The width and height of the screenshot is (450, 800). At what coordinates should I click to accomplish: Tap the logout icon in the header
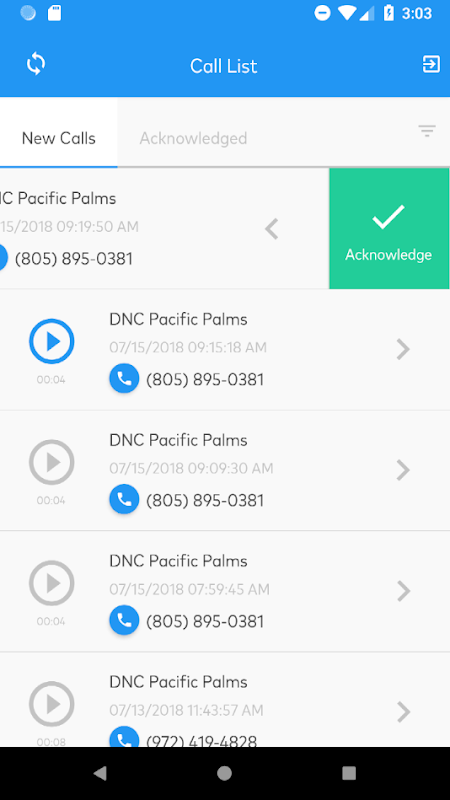431,65
